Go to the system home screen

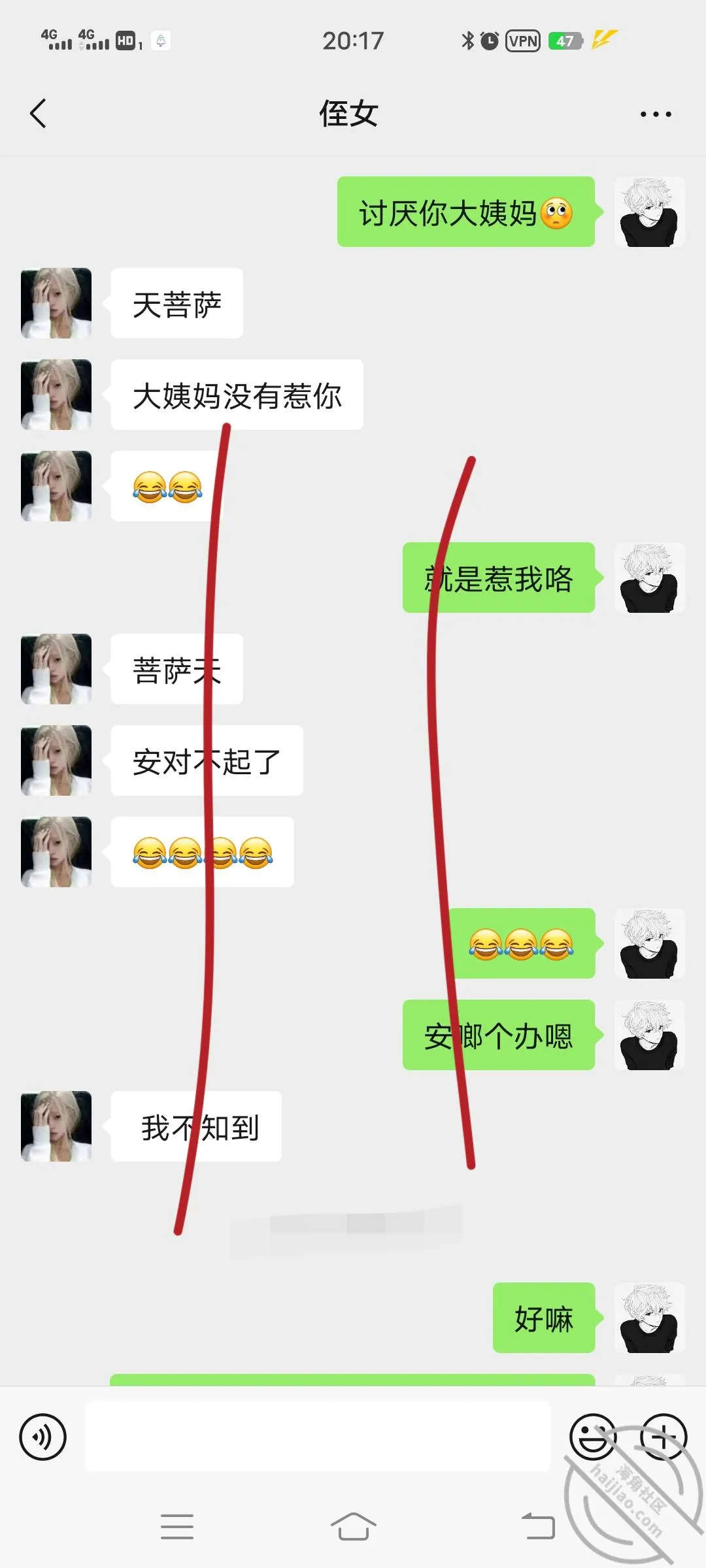point(353,1526)
